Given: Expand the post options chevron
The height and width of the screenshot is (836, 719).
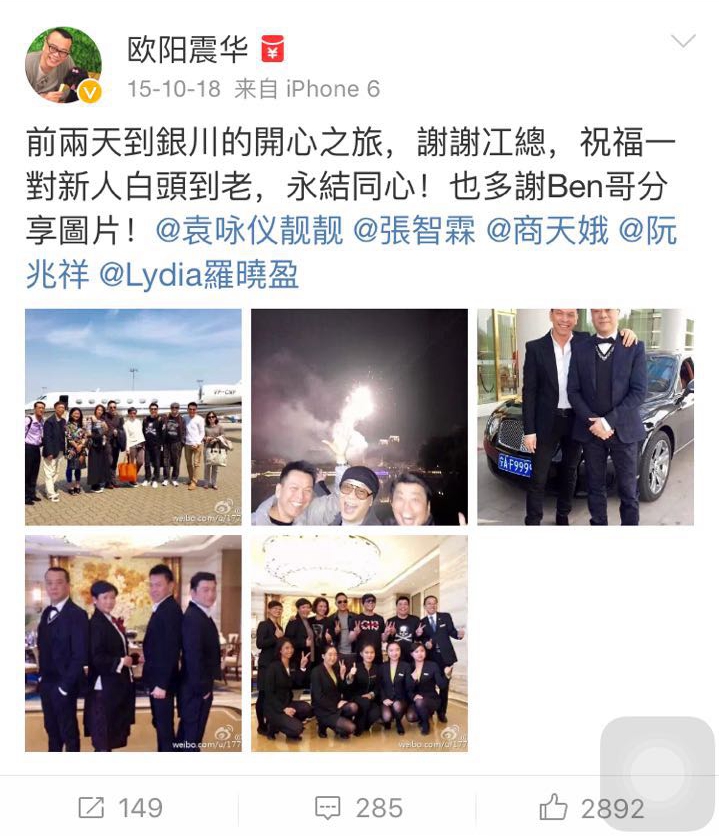Looking at the screenshot, I should click(x=682, y=42).
